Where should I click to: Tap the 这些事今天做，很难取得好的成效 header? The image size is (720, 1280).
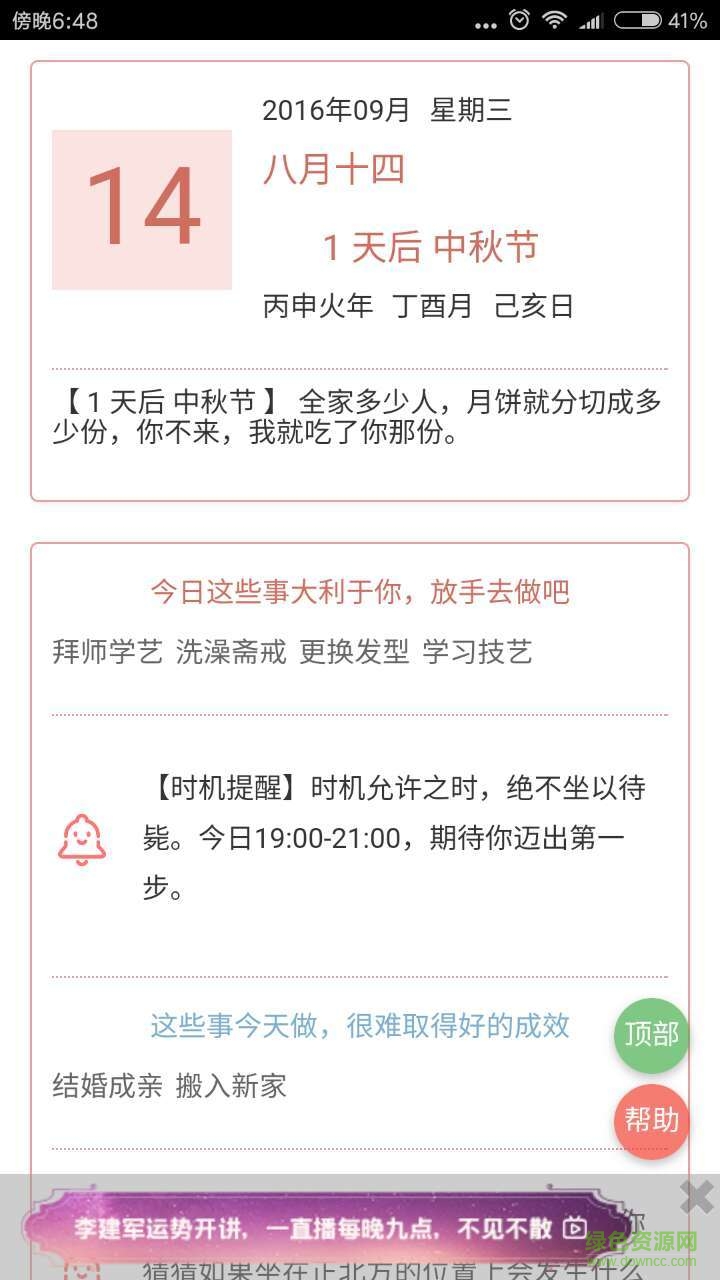pos(360,1026)
